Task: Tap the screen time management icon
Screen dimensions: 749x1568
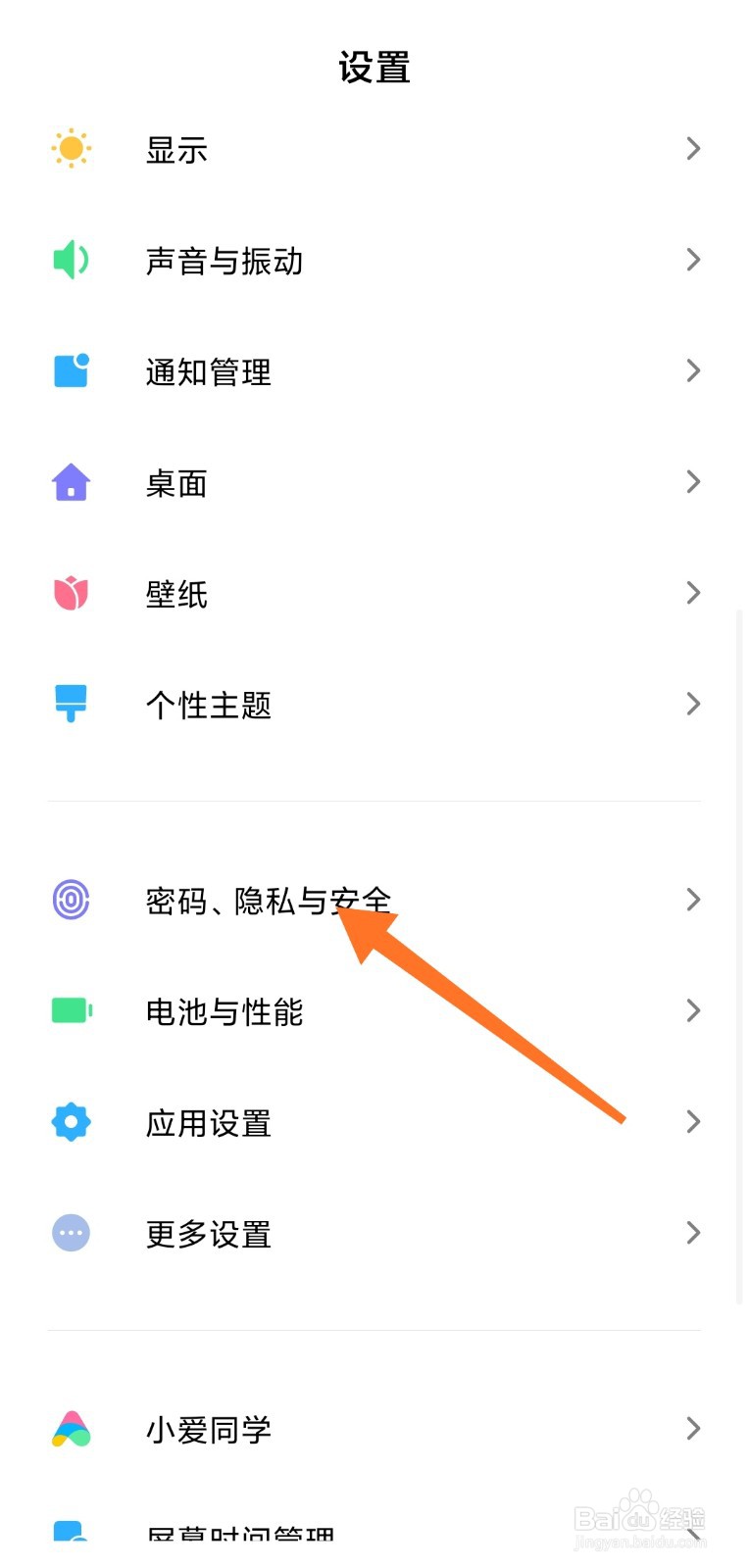Action: click(x=70, y=1534)
